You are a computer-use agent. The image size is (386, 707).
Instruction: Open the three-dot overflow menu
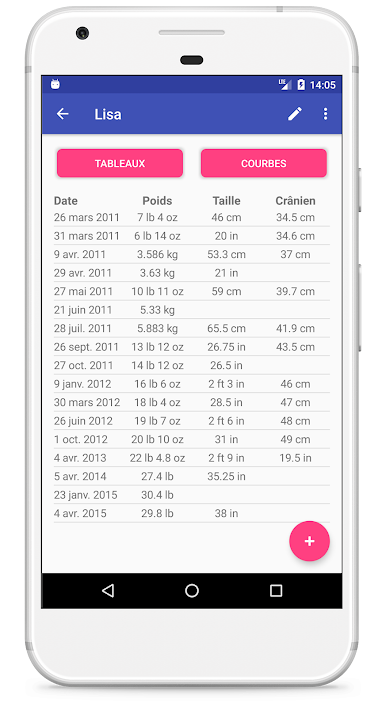click(x=326, y=114)
